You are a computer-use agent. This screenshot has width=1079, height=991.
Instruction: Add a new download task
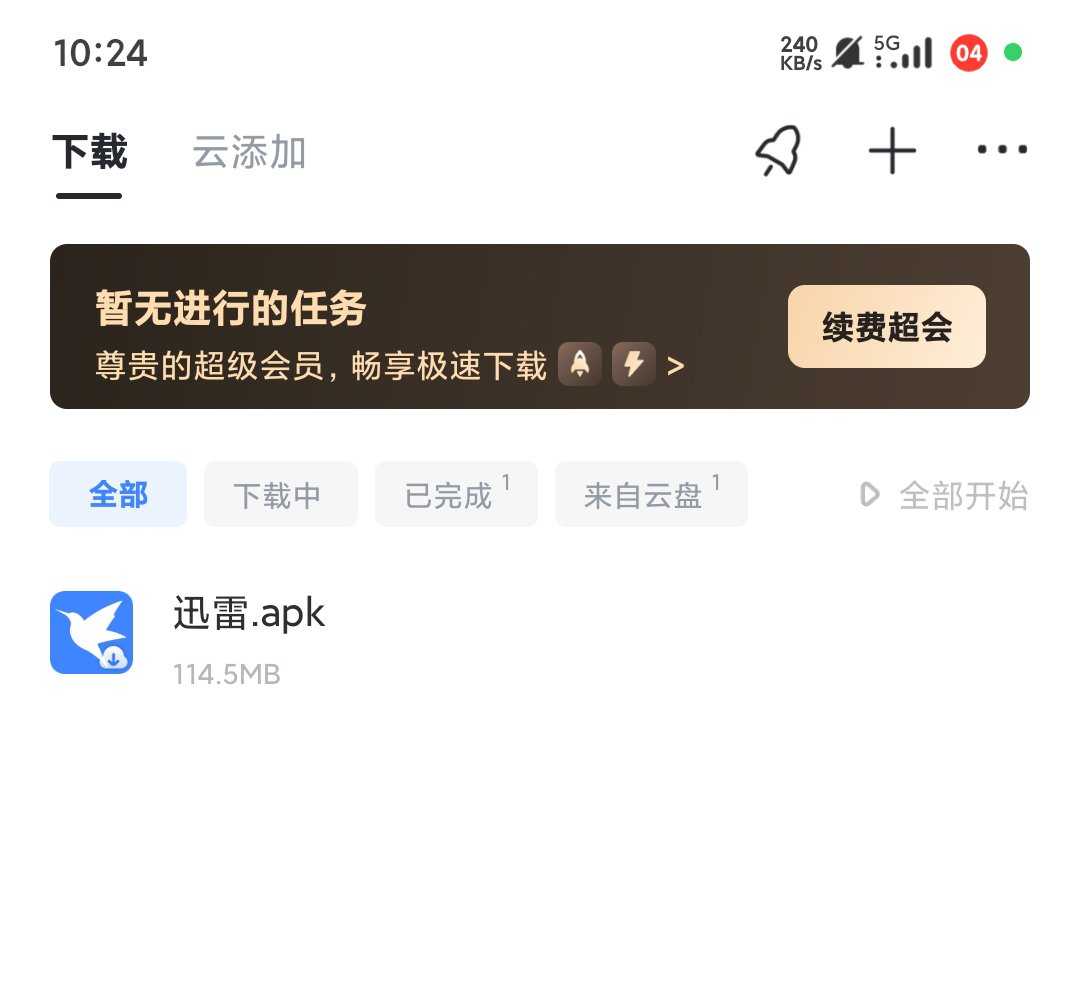click(x=892, y=152)
